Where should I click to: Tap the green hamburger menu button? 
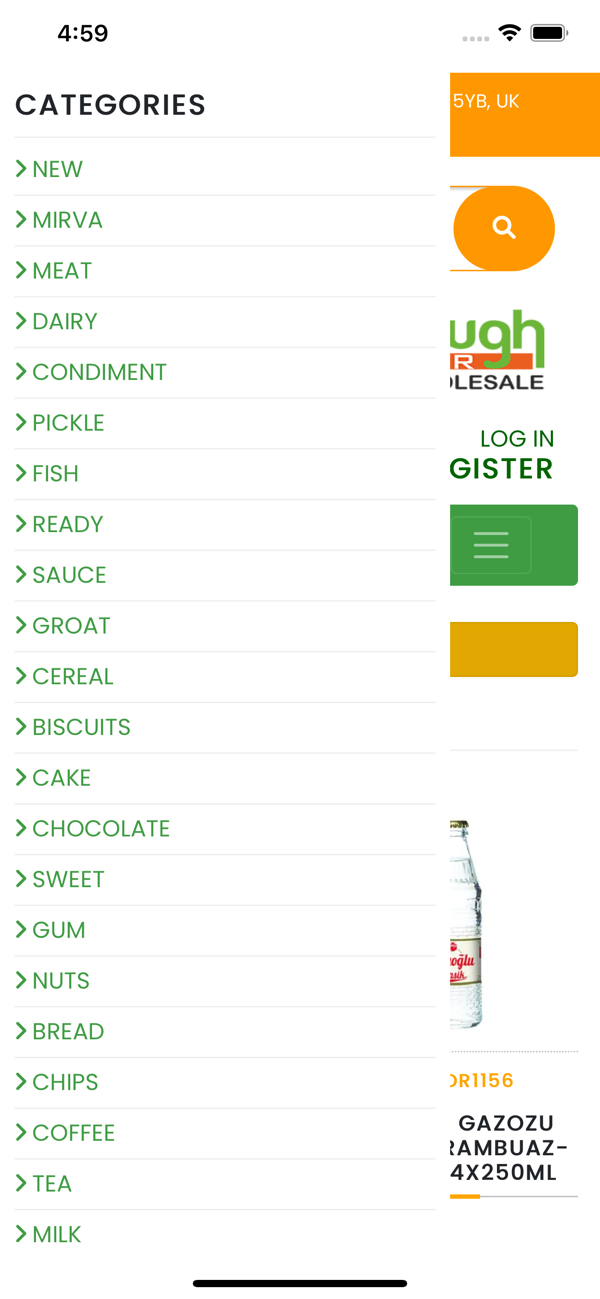pos(491,545)
